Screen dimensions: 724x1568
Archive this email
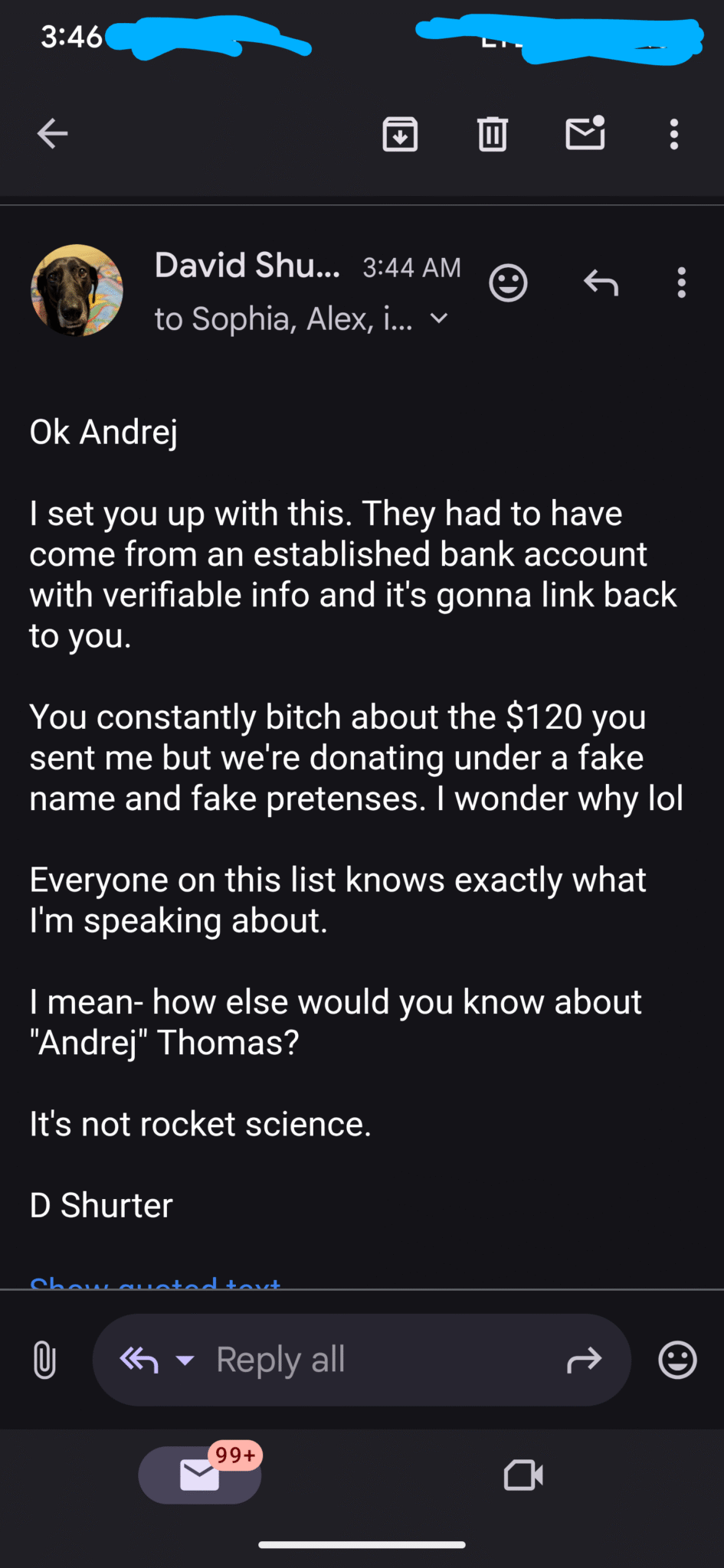400,134
